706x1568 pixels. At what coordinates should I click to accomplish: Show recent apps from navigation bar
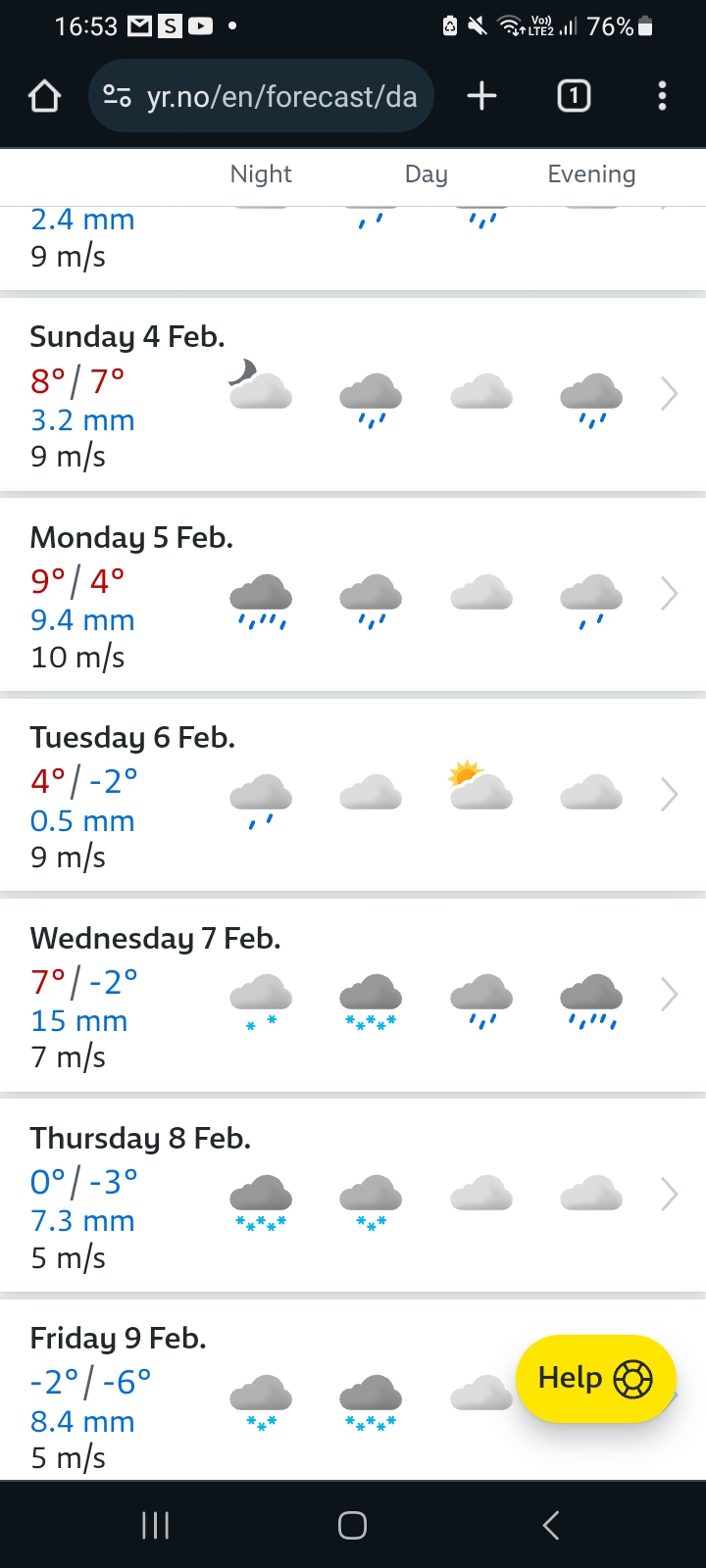[x=156, y=1525]
